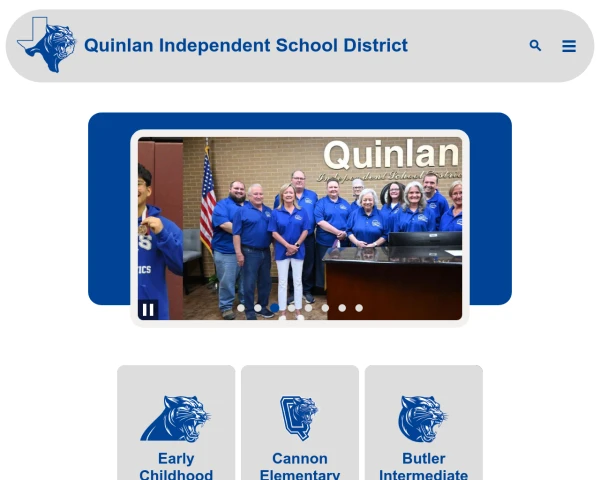
Task: Open the hamburger menu
Action: click(x=569, y=46)
